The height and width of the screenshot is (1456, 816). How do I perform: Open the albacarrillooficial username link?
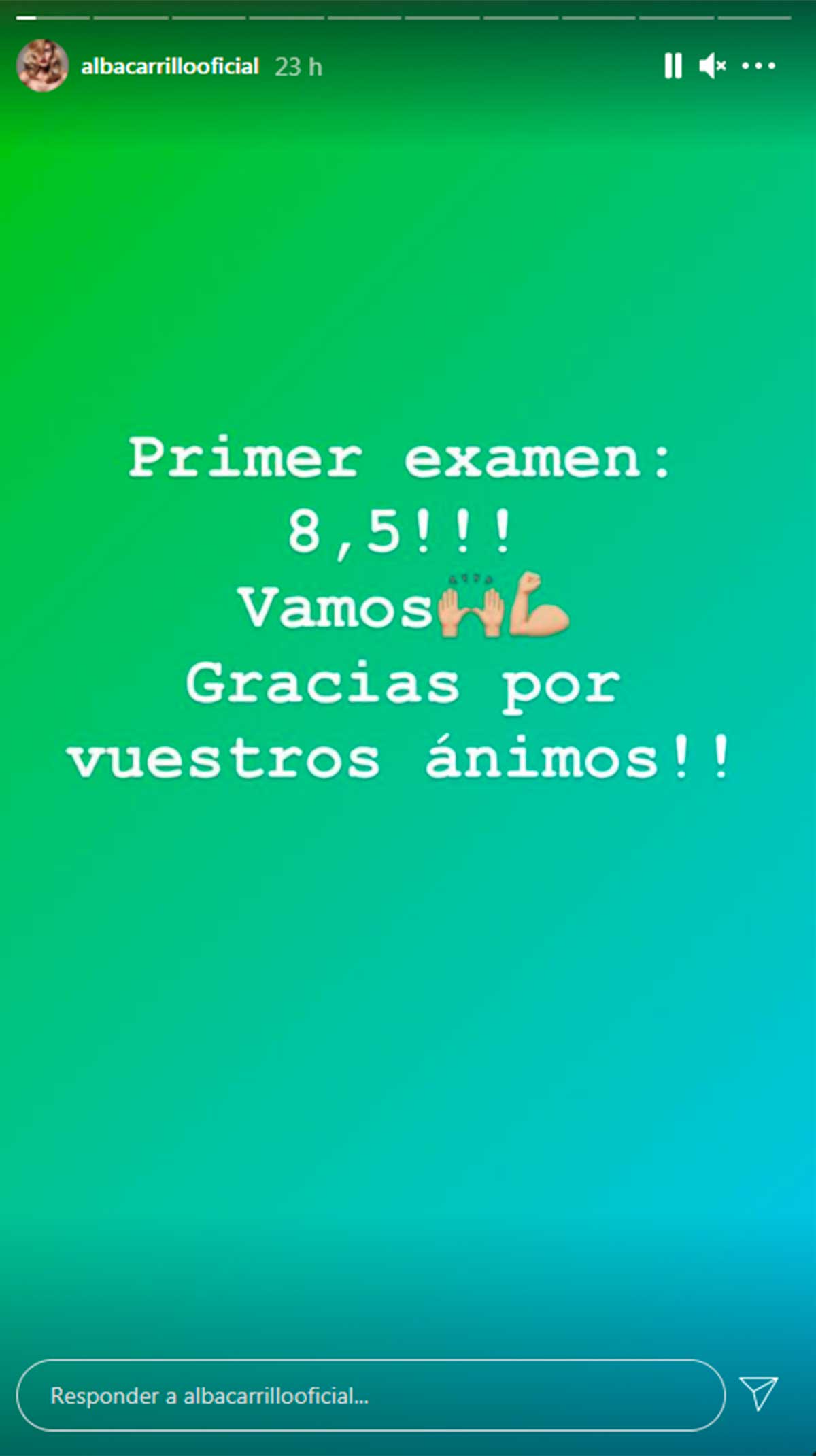click(x=169, y=66)
